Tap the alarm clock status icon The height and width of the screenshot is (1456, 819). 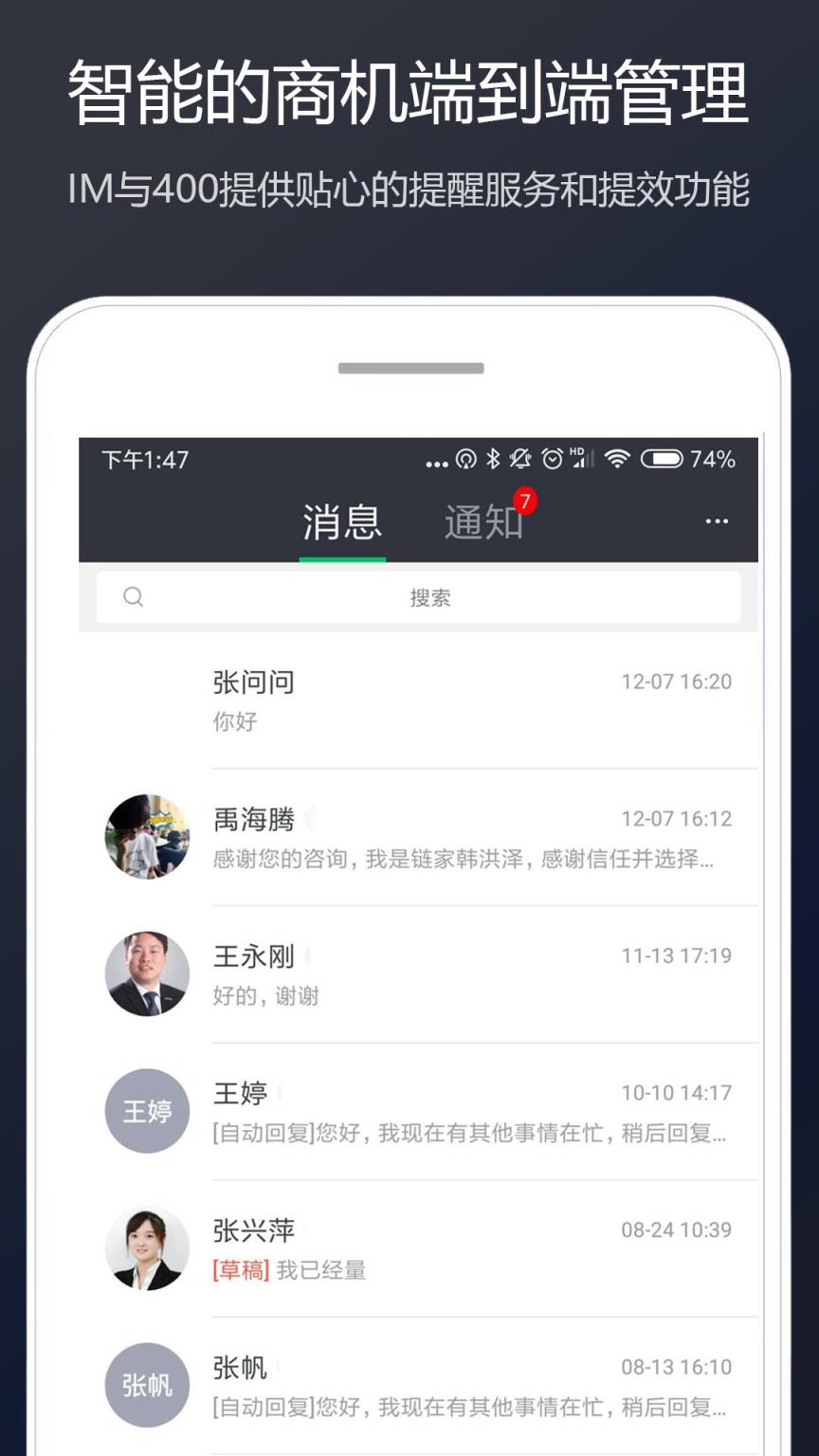point(550,461)
